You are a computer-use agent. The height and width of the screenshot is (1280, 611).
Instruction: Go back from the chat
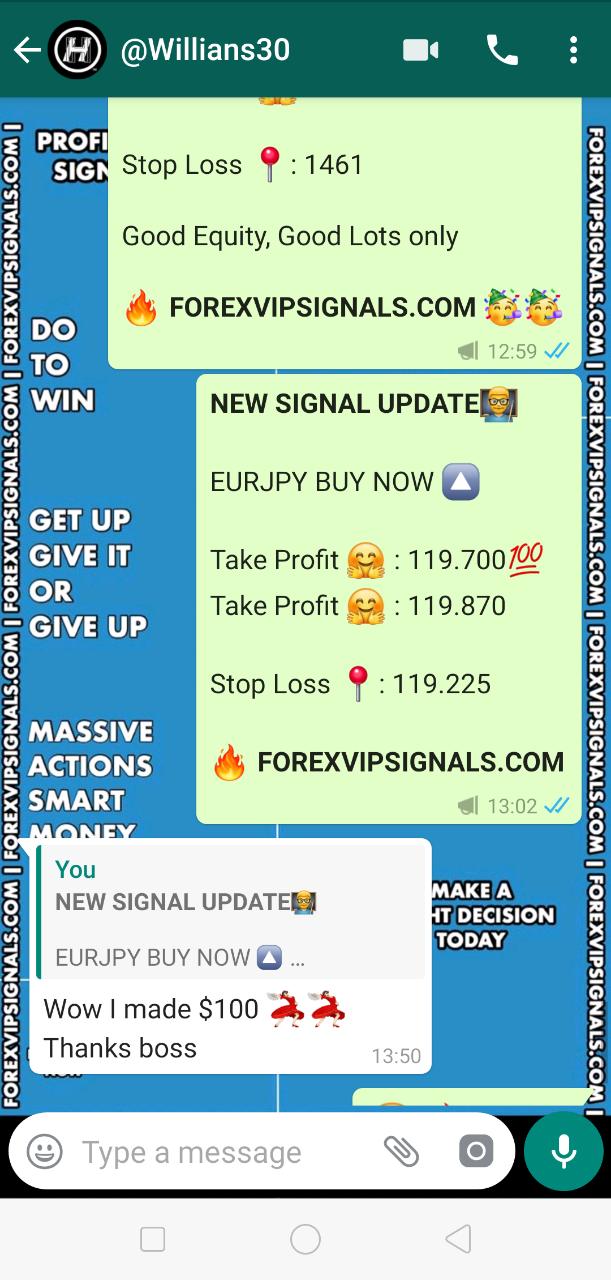point(27,50)
